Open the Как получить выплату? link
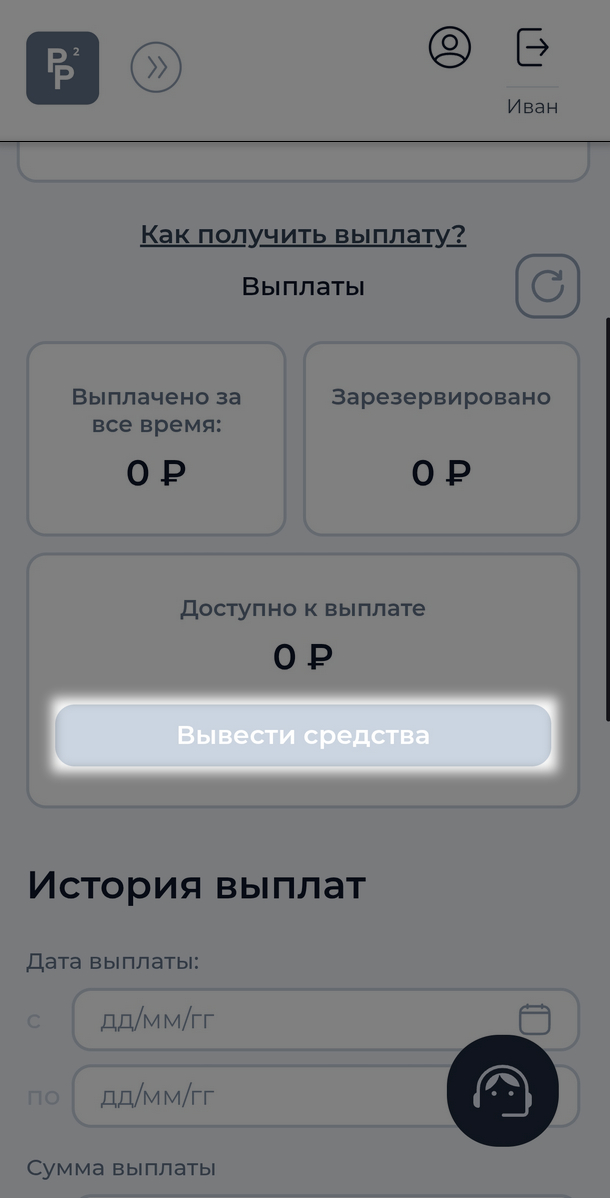The height and width of the screenshot is (1198, 610). (x=303, y=235)
